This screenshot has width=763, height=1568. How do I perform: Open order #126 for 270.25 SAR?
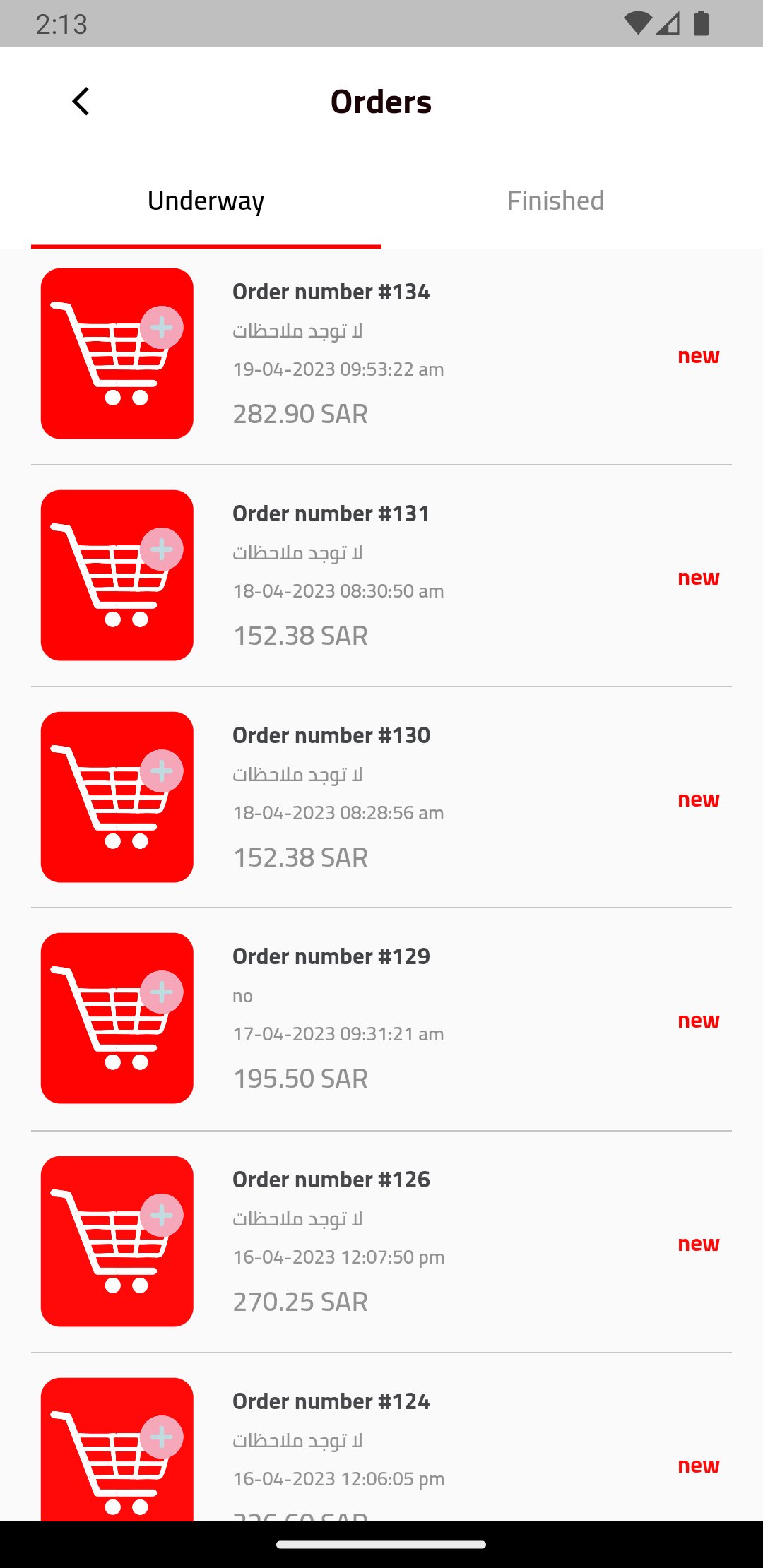coord(381,1242)
